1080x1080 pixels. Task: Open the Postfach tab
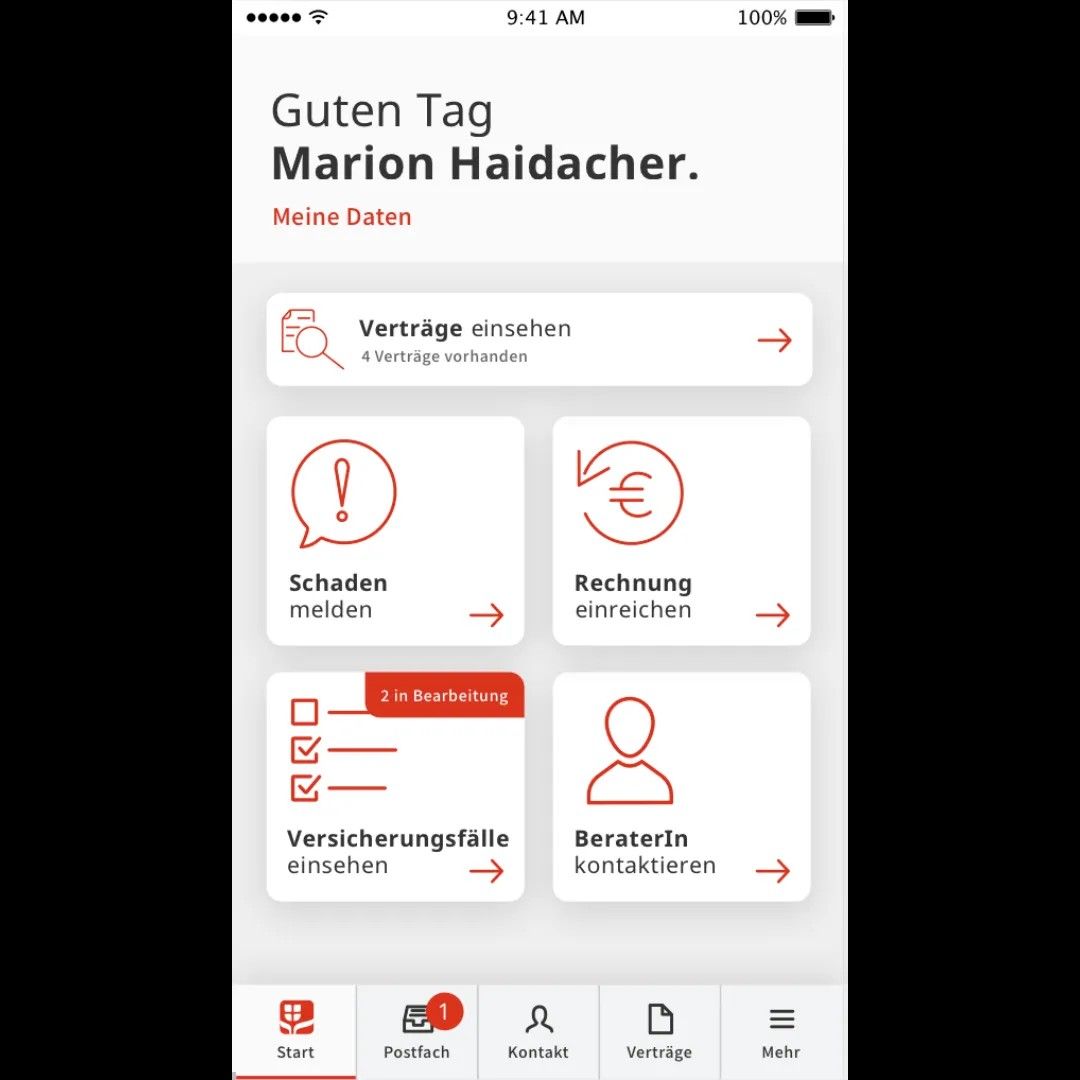tap(417, 1032)
